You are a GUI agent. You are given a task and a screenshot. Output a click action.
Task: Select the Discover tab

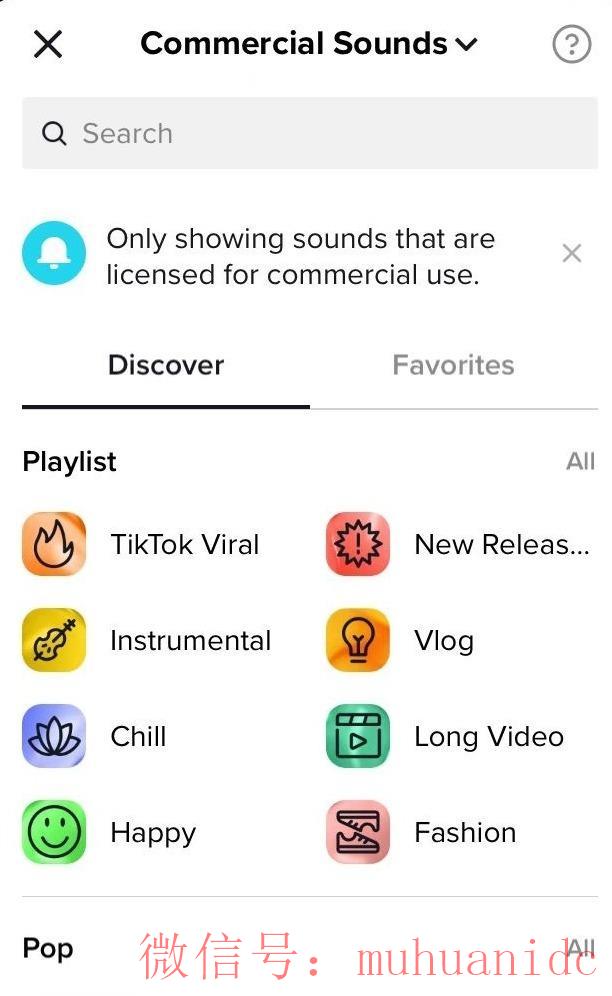pos(166,365)
